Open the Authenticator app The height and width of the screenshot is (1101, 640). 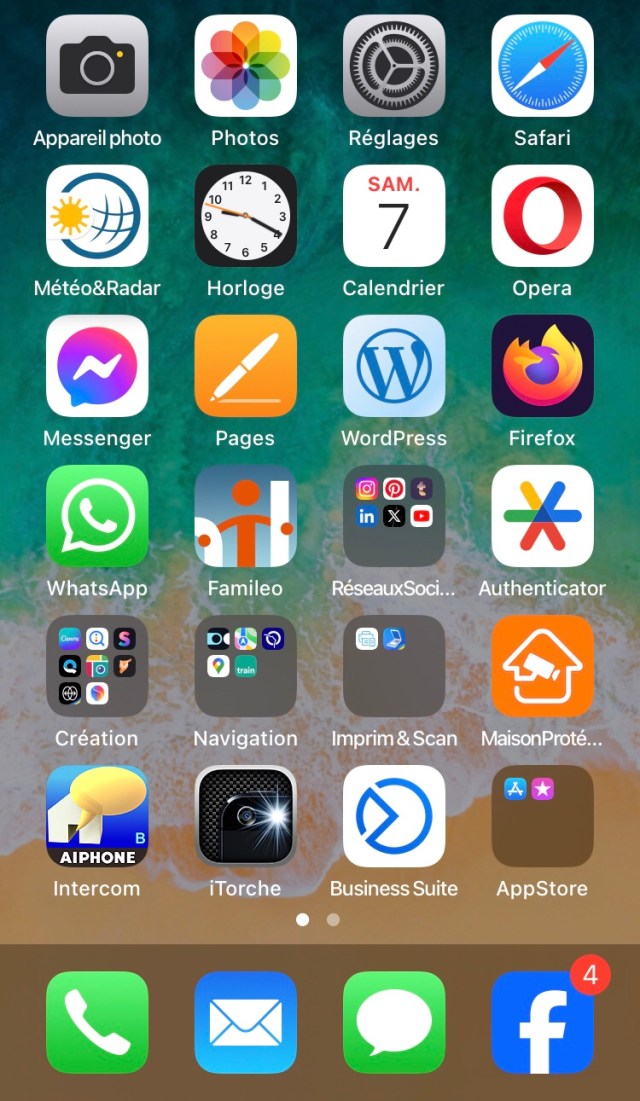542,516
